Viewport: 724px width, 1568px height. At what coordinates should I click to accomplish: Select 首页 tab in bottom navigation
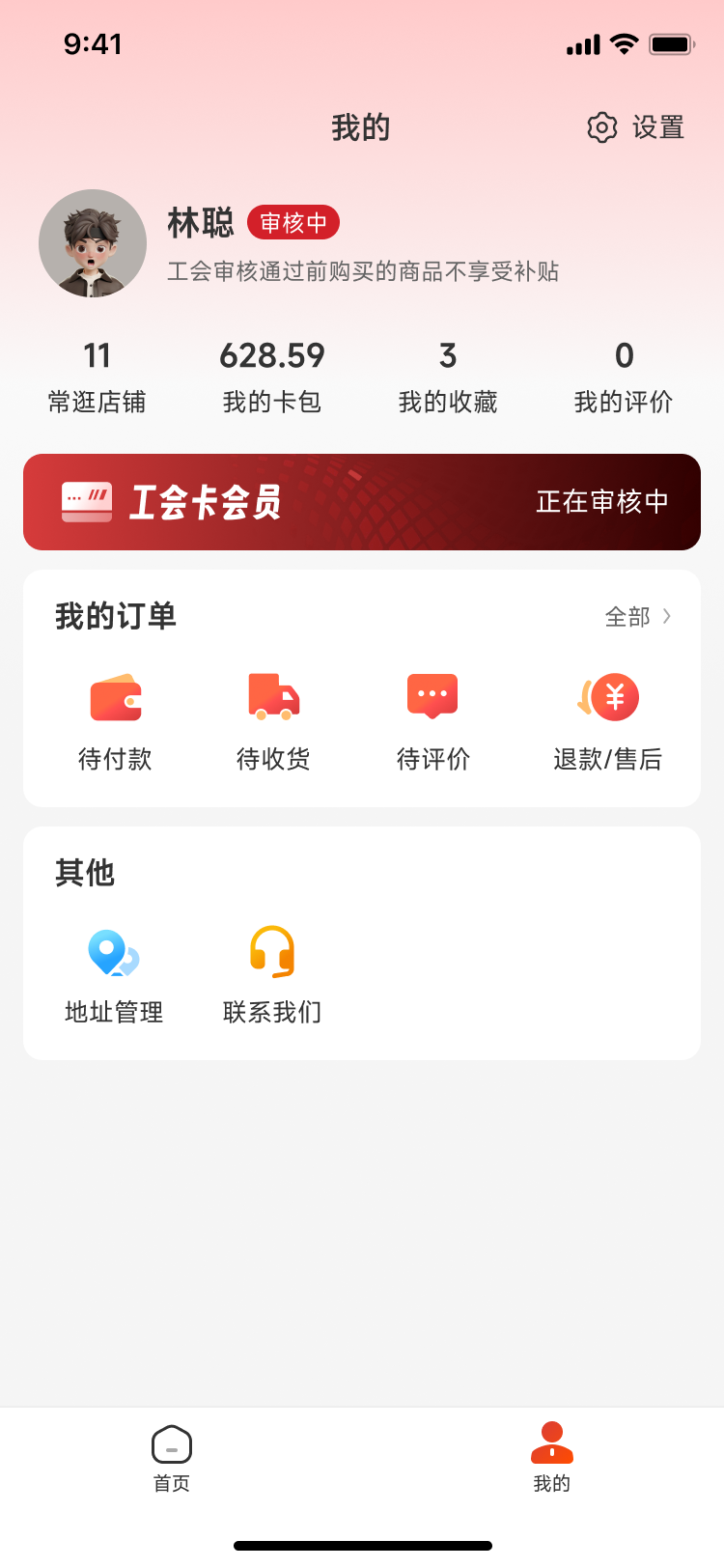[x=172, y=1453]
